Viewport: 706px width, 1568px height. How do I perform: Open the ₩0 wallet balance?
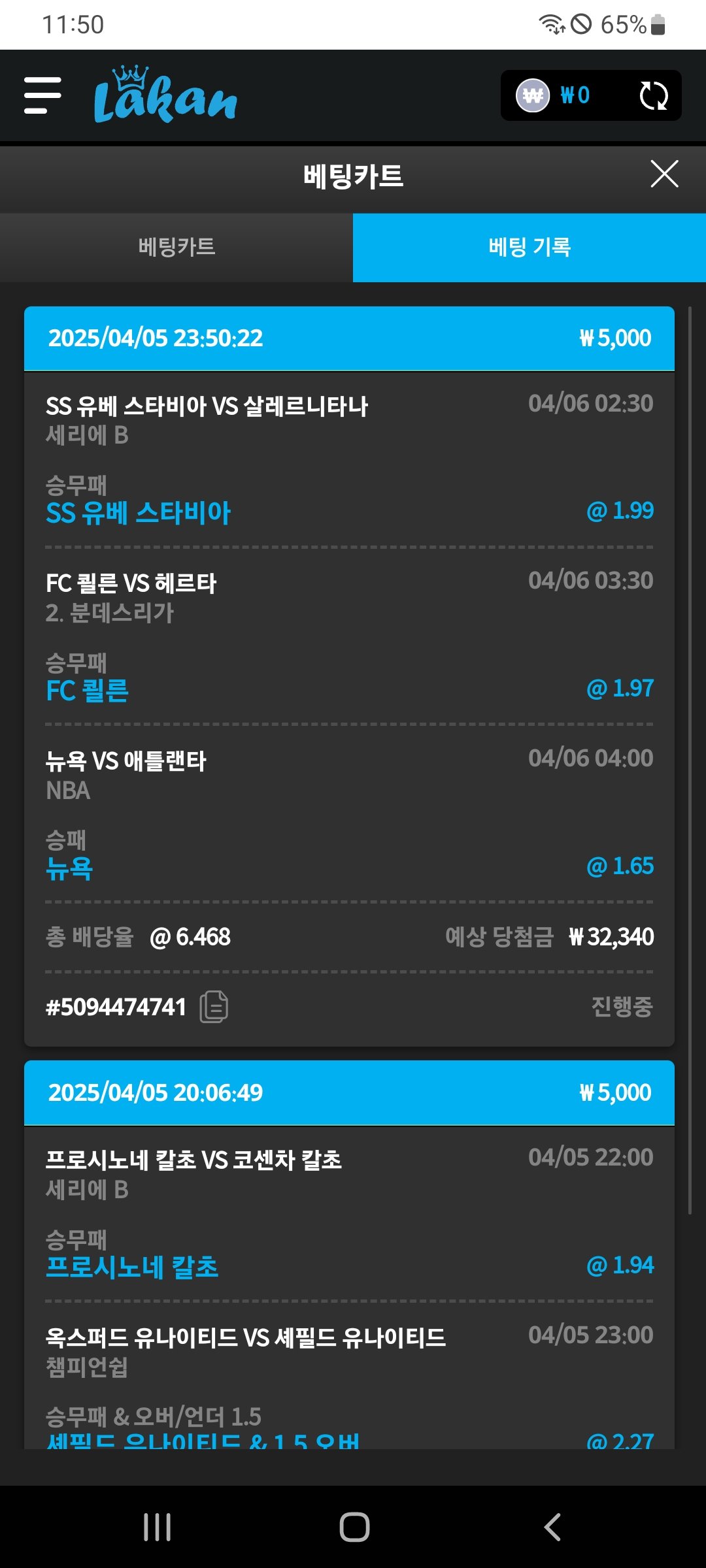[x=556, y=95]
